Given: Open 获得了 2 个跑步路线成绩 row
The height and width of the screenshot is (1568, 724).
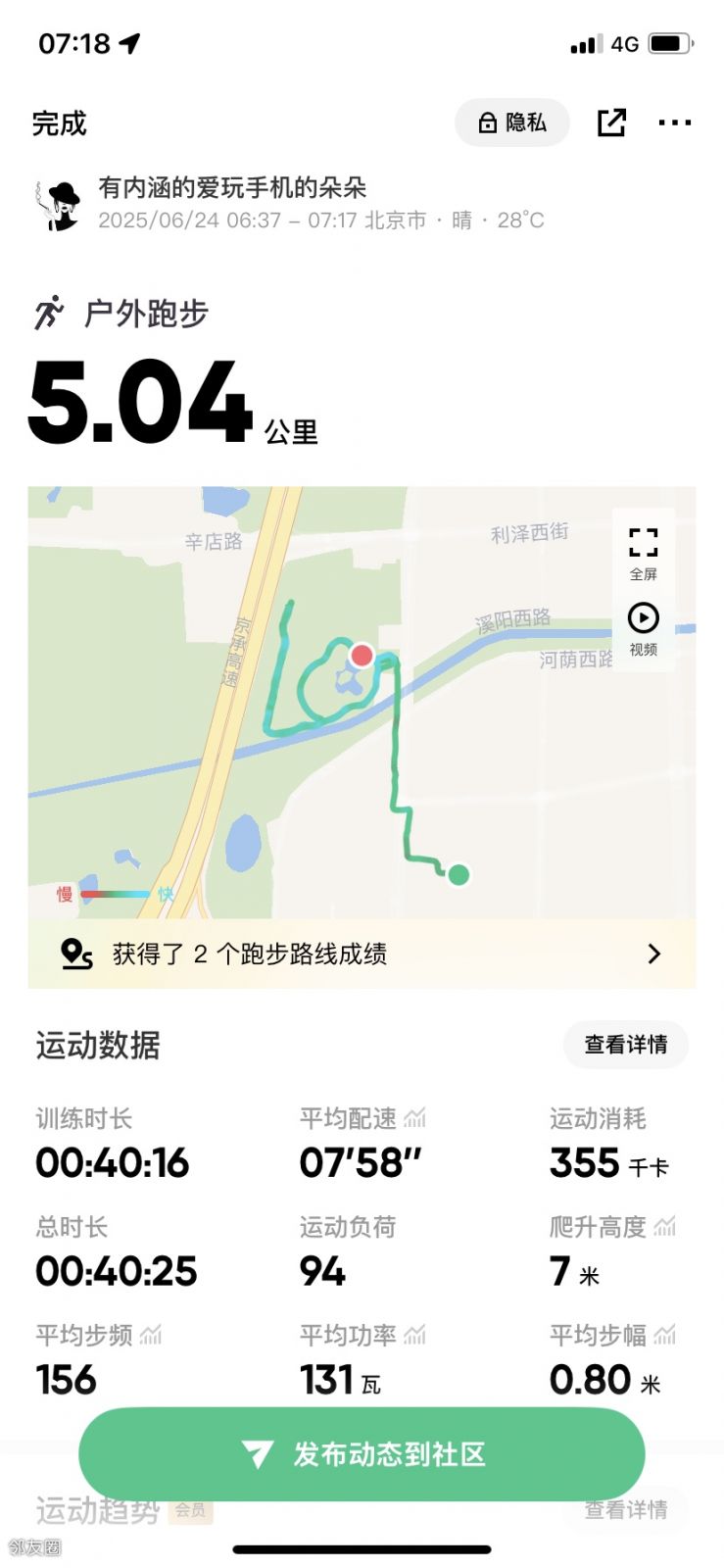Looking at the screenshot, I should (362, 954).
